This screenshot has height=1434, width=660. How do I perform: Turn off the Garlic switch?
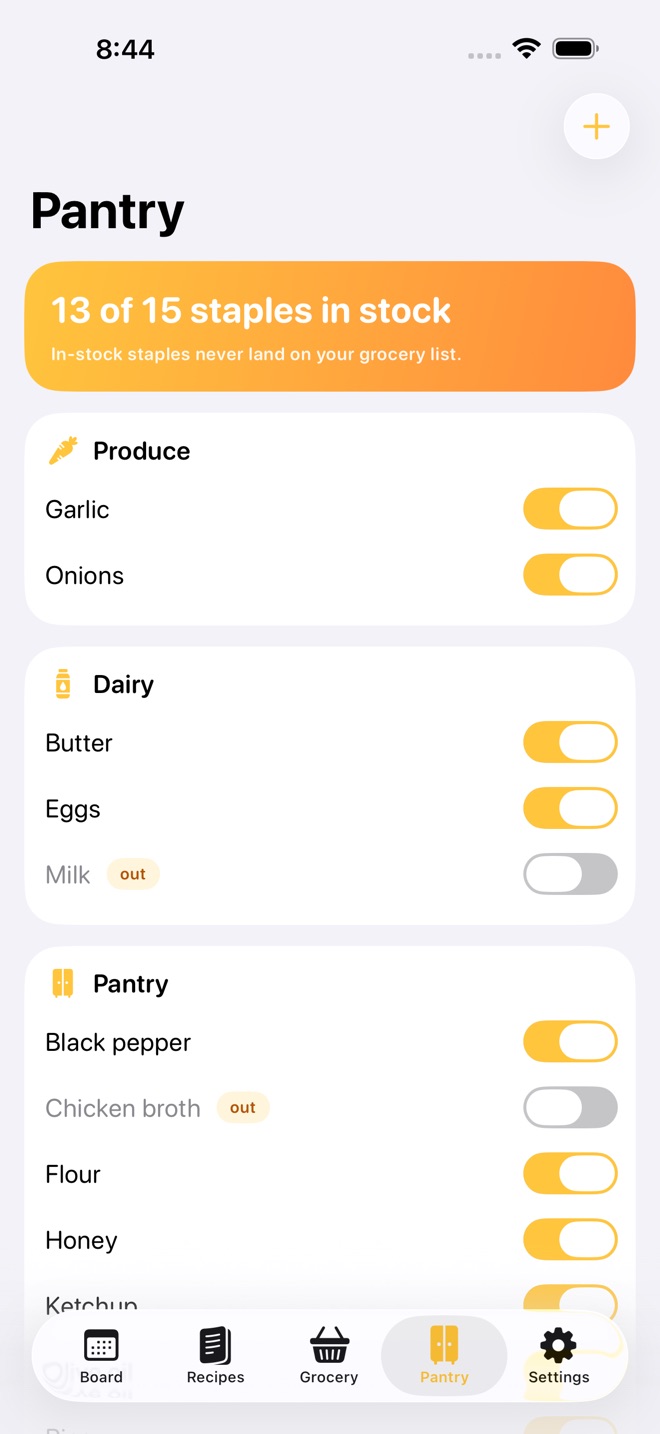pos(570,509)
